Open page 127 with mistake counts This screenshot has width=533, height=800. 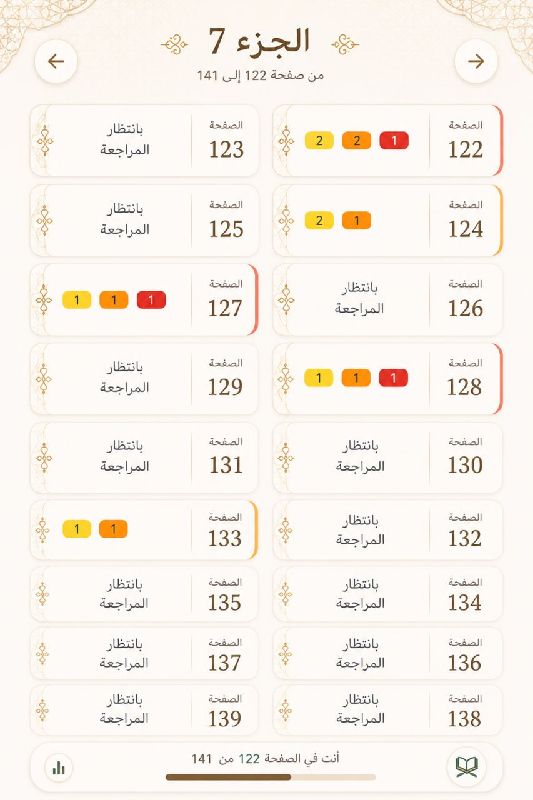(x=144, y=299)
